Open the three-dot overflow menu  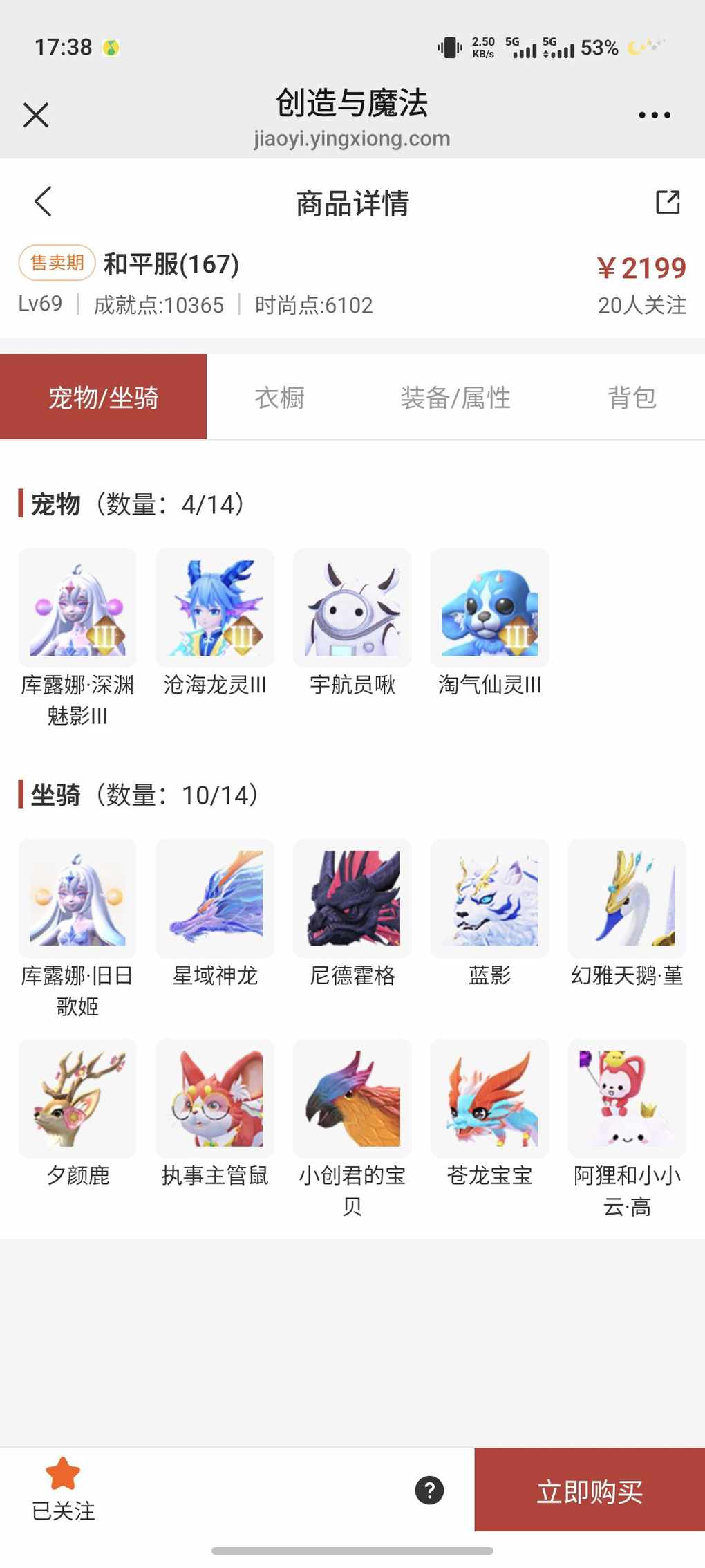(x=654, y=115)
